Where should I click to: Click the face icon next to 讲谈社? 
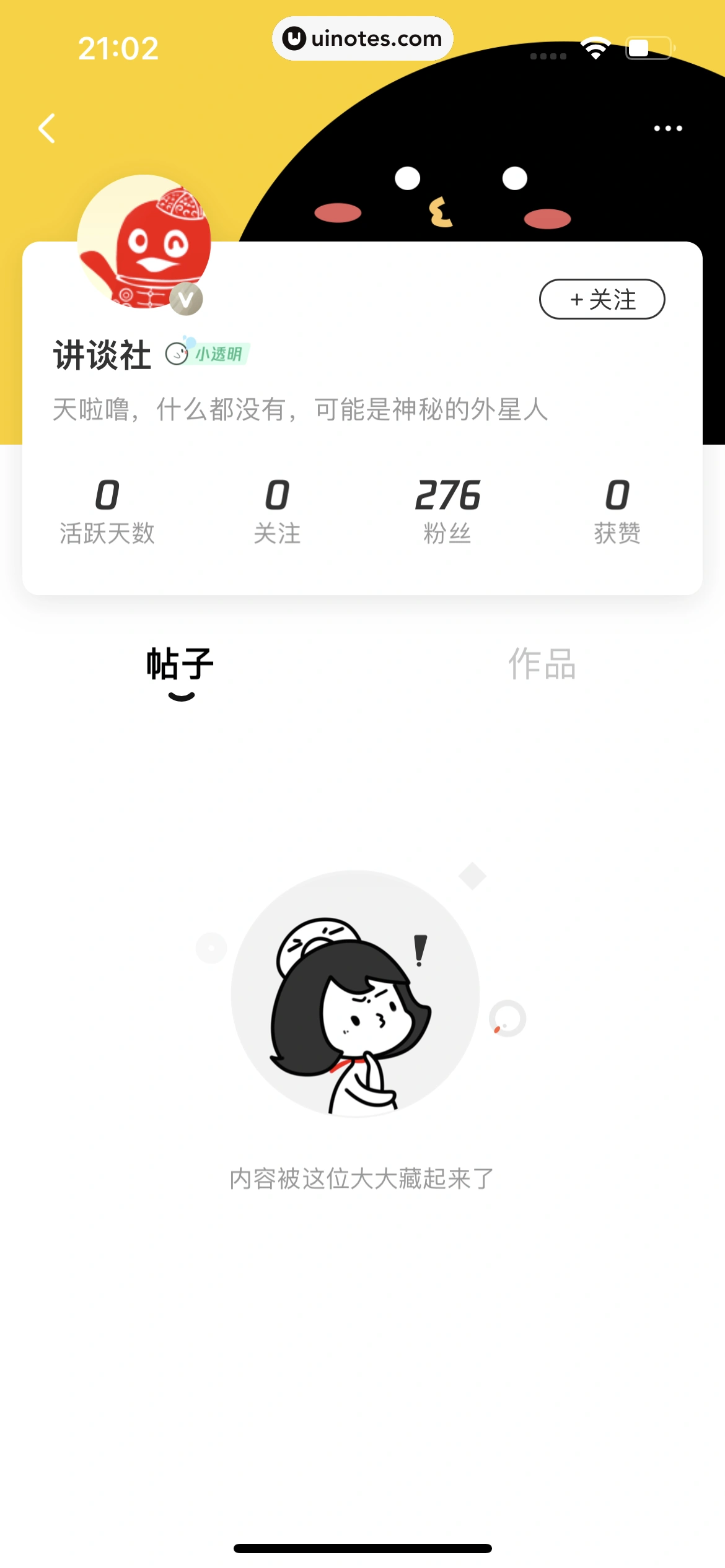177,353
